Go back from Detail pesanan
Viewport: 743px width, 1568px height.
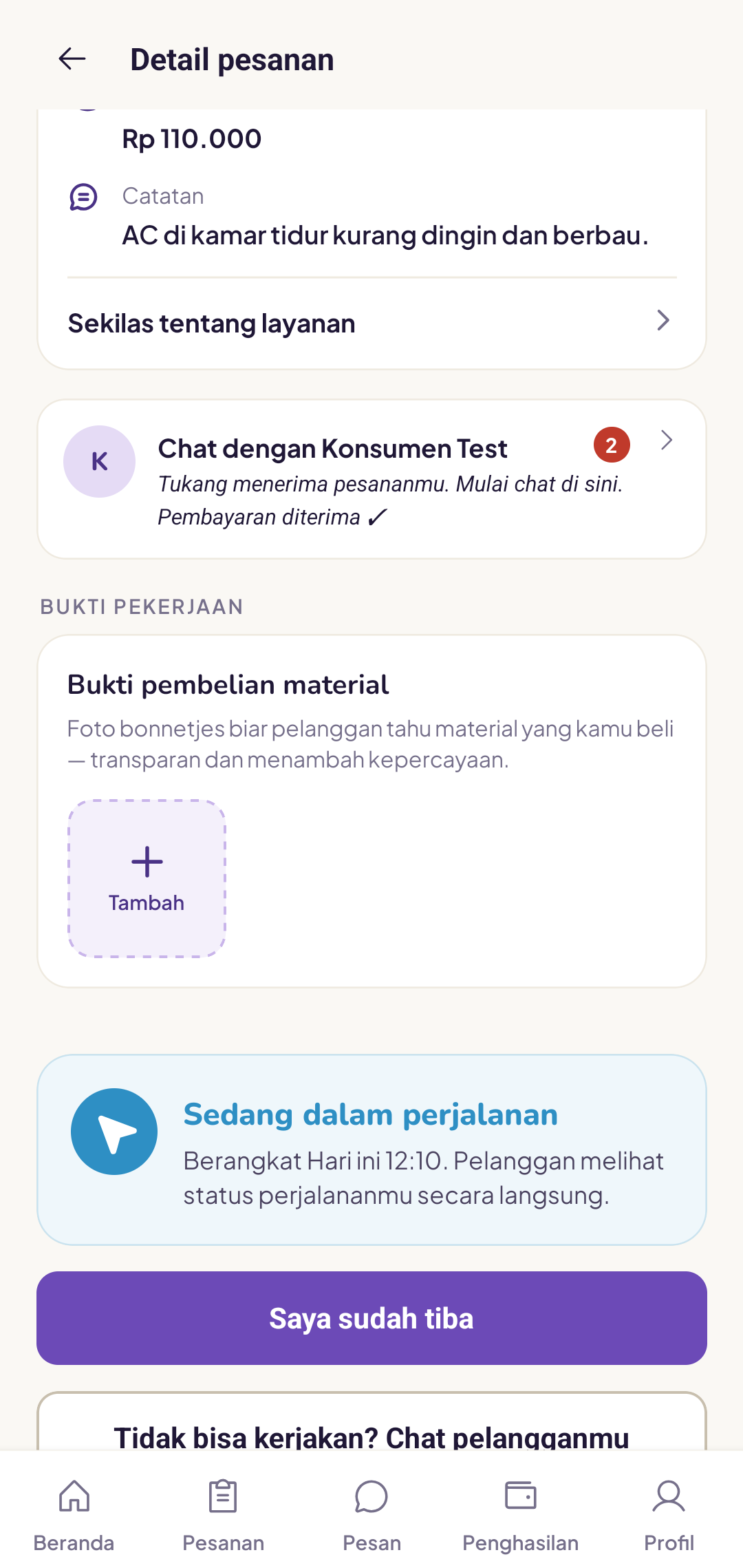(x=72, y=59)
